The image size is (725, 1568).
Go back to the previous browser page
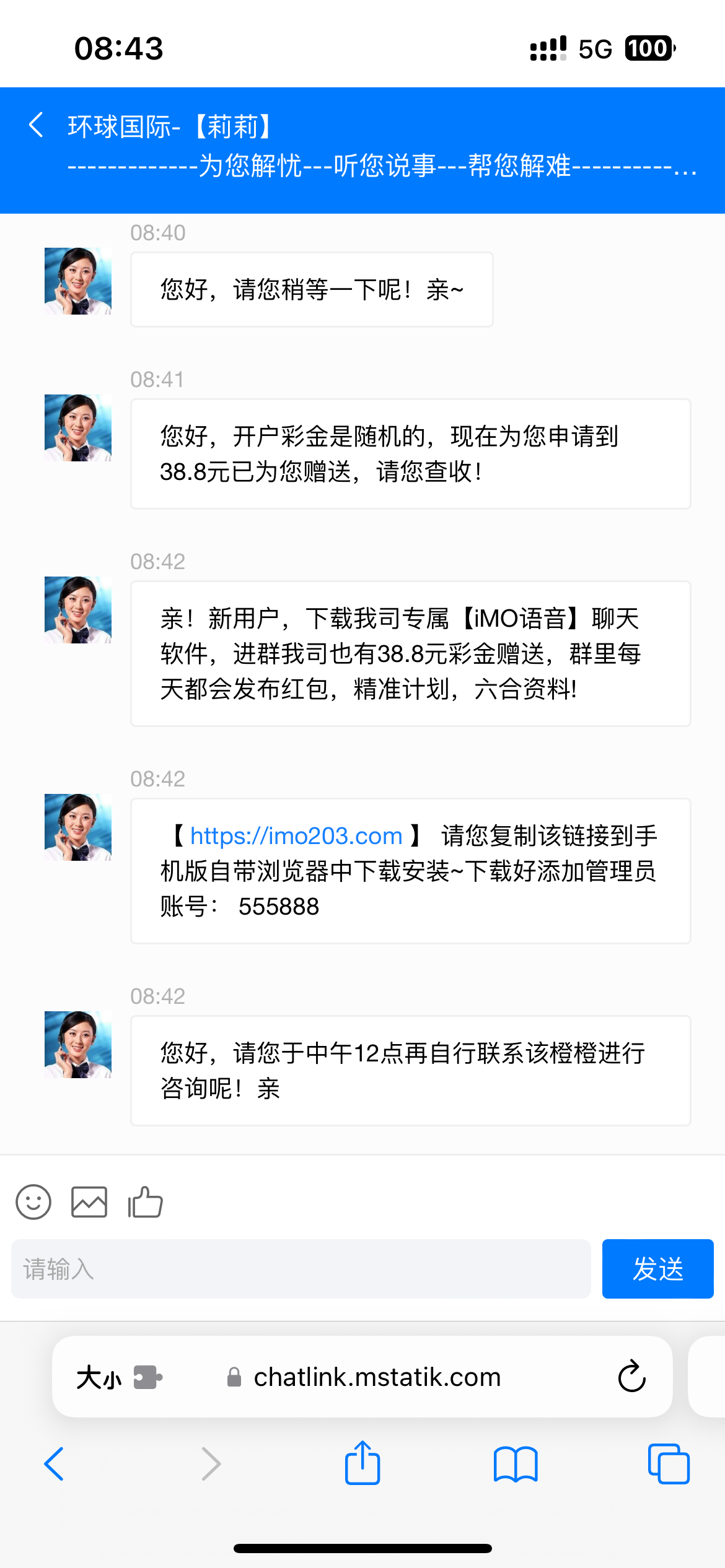[55, 1464]
